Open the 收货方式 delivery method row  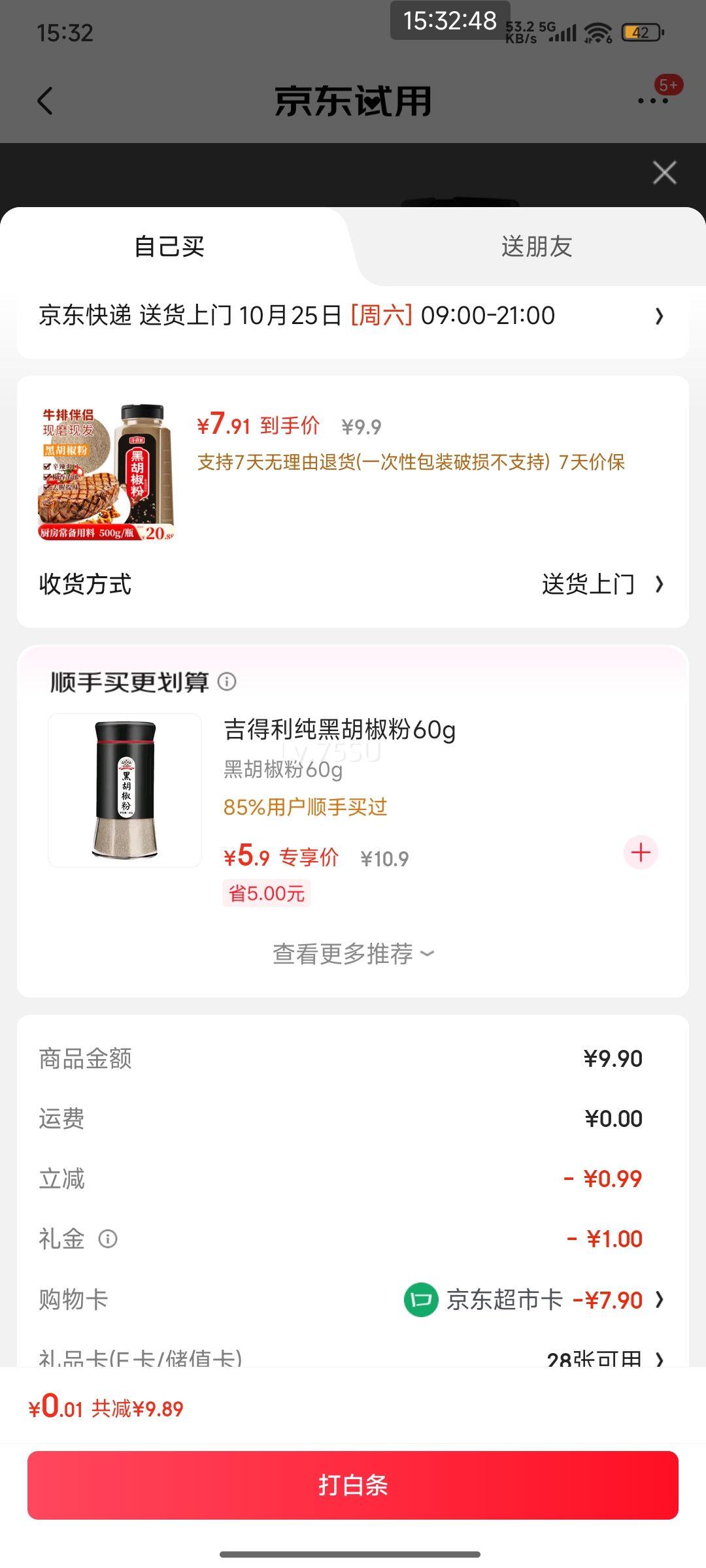353,584
